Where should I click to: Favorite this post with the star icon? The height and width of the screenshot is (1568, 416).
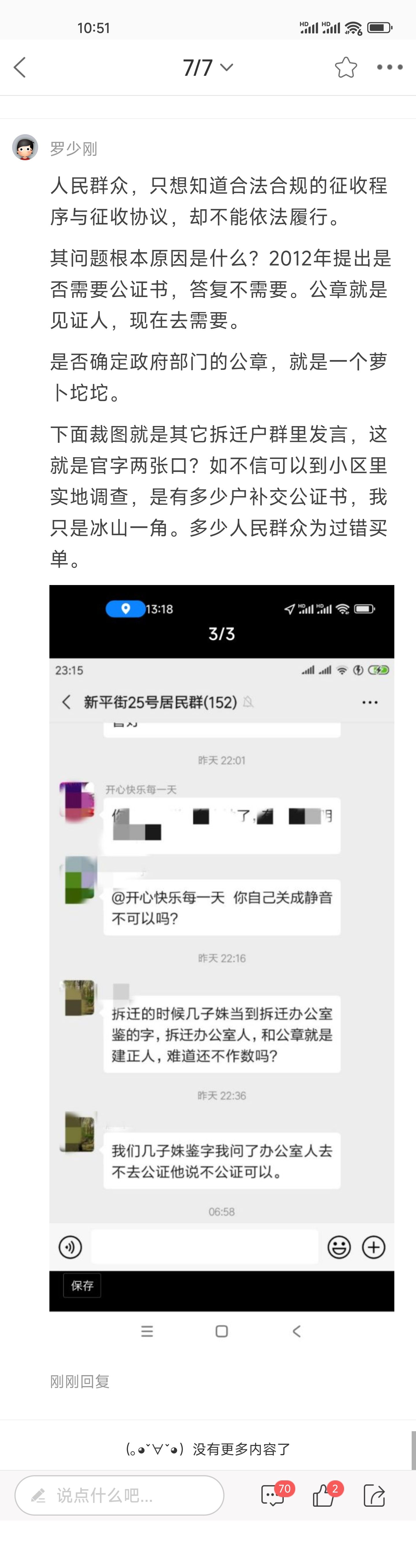click(346, 68)
